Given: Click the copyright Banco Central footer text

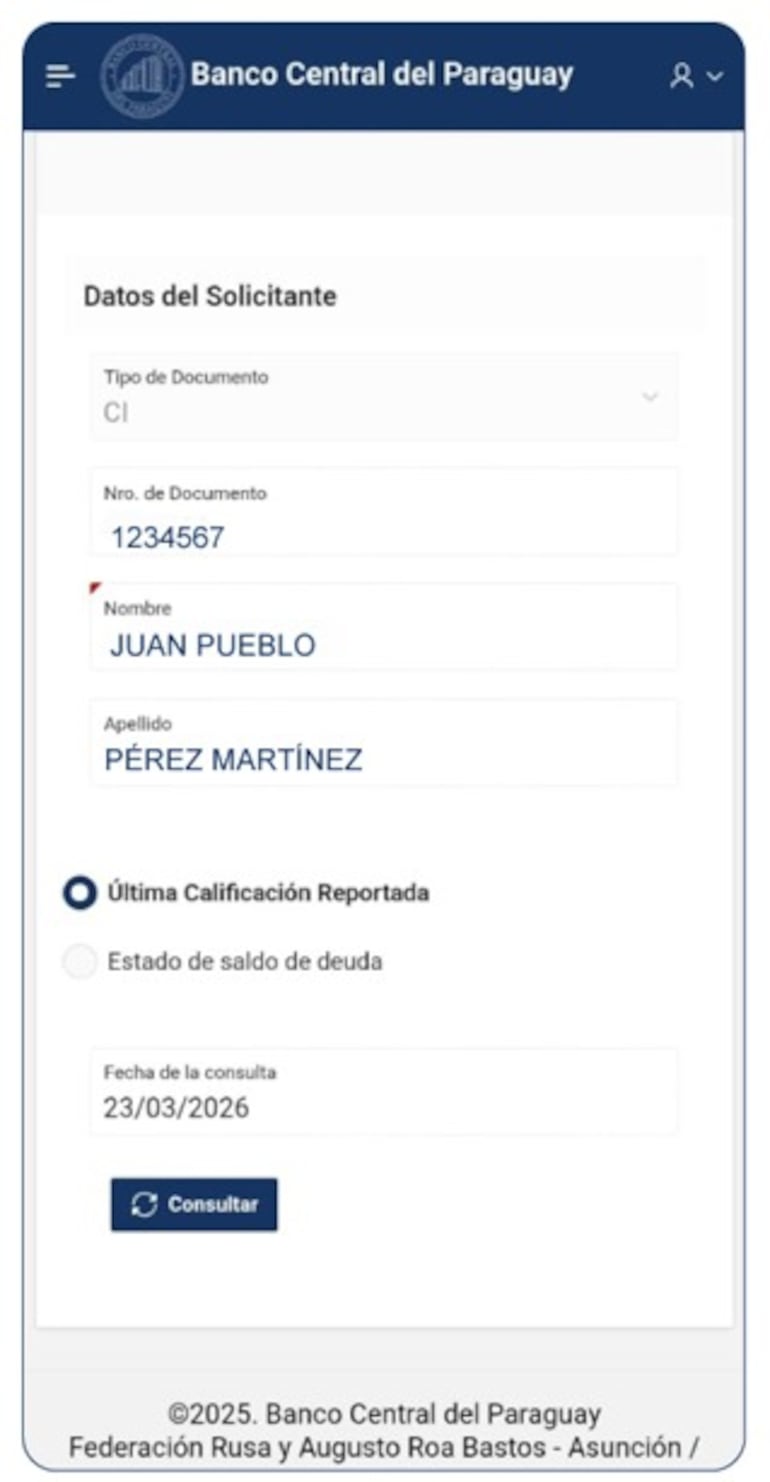Looking at the screenshot, I should point(385,1414).
